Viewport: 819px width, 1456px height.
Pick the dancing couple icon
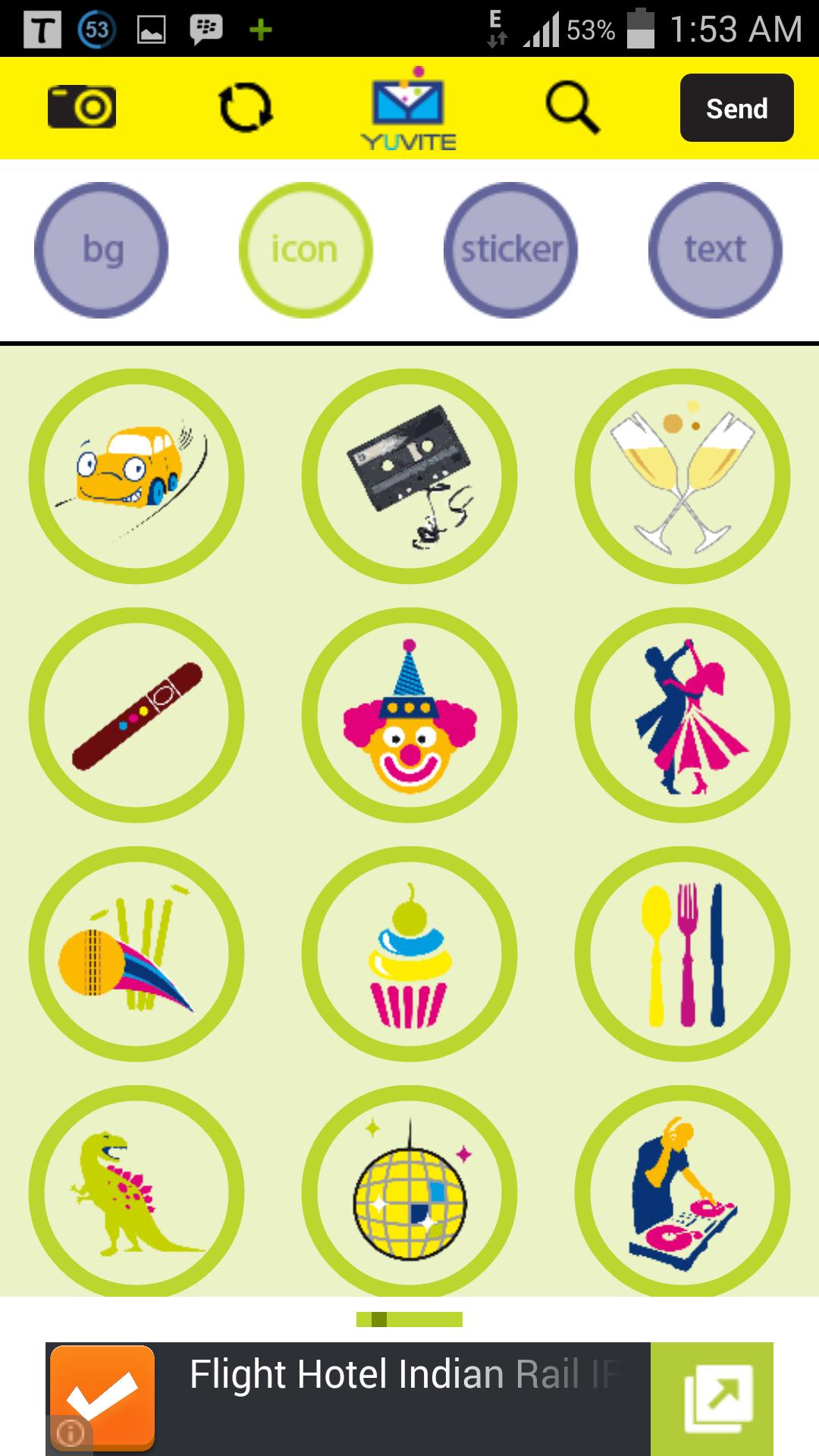(x=682, y=715)
